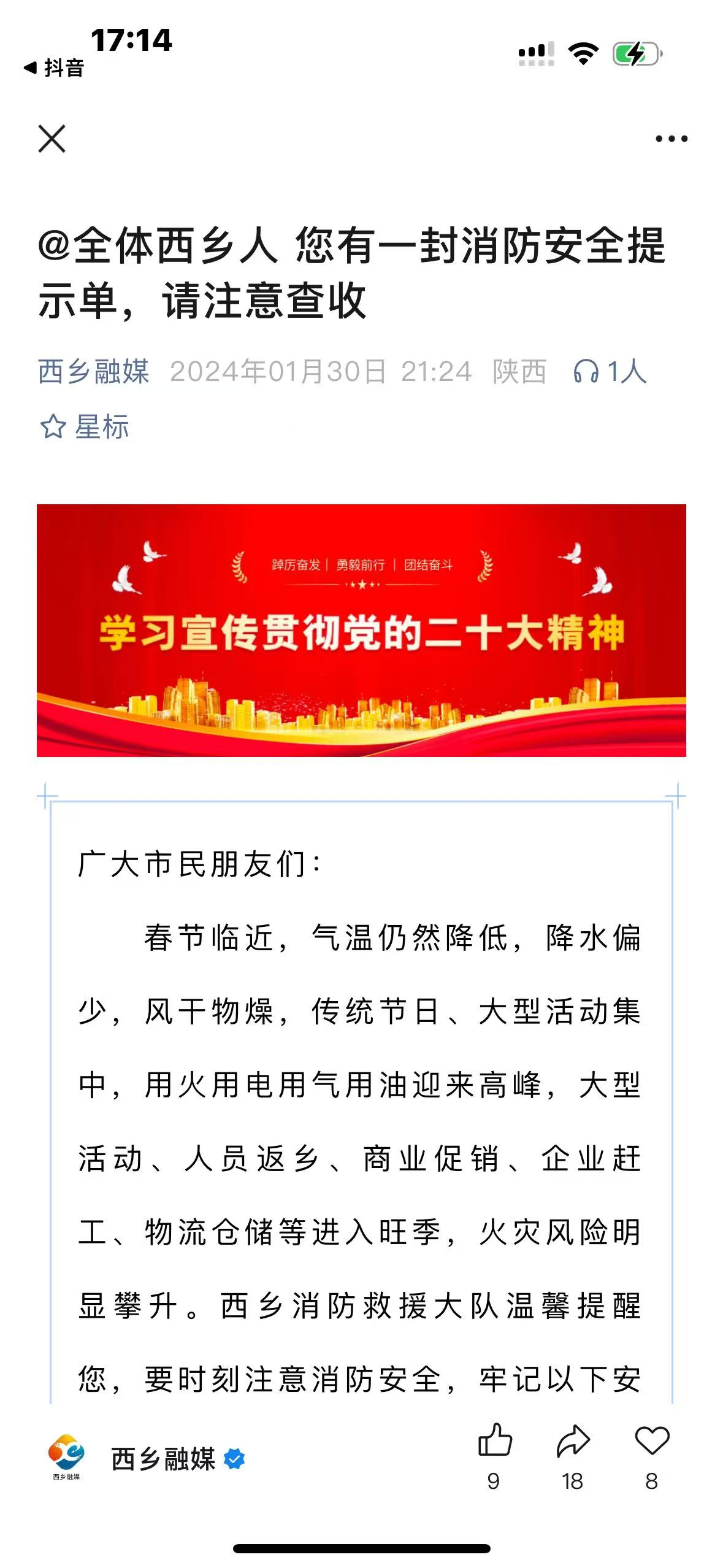Open the red 二十大精神 banner image

361,630
